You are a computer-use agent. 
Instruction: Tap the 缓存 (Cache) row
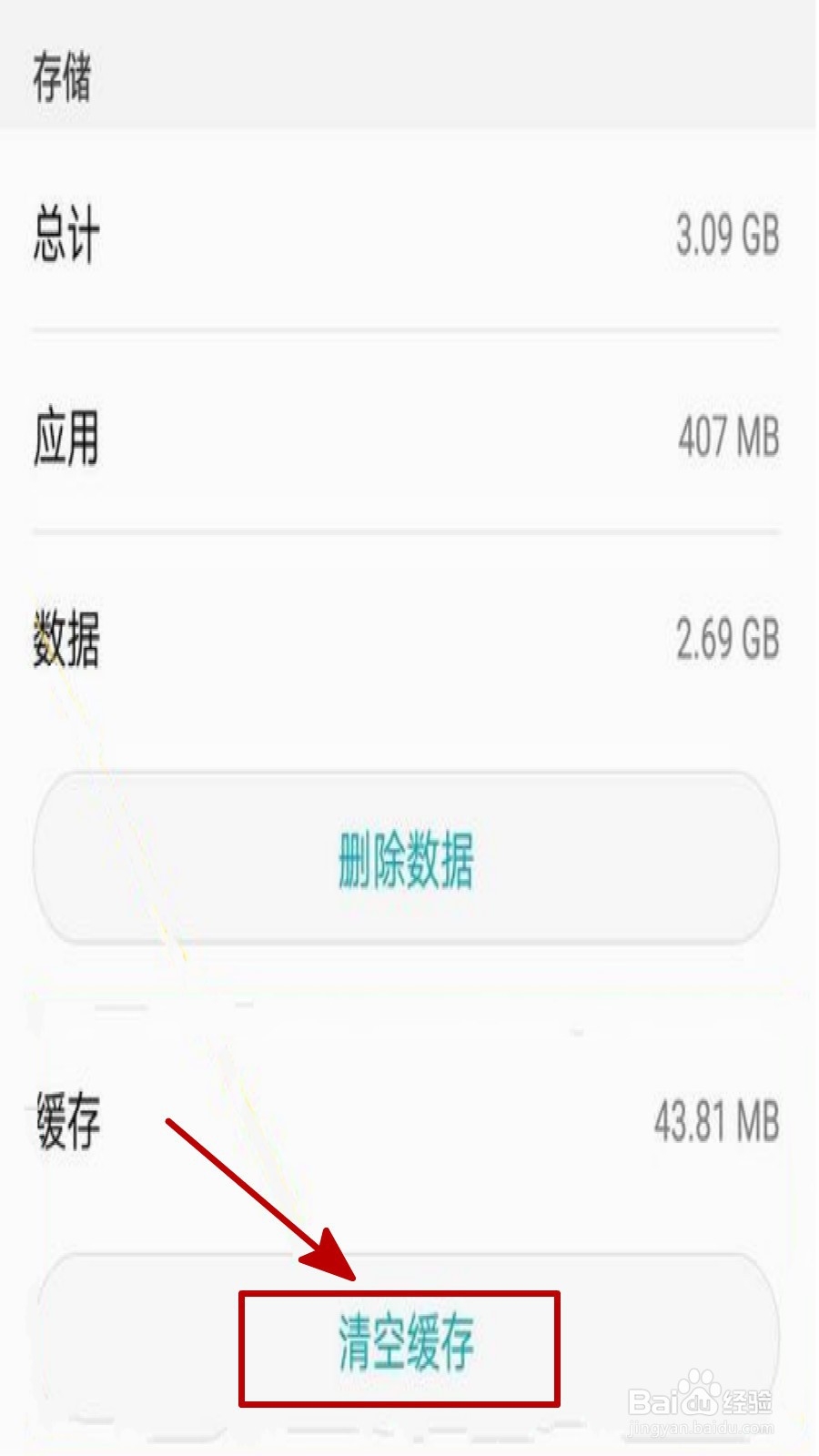[x=409, y=1124]
